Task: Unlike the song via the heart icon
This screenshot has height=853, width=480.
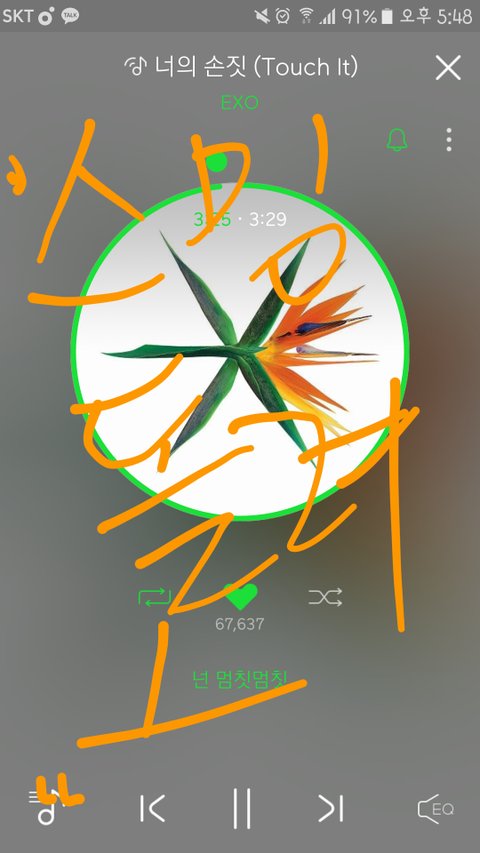Action: [241, 597]
